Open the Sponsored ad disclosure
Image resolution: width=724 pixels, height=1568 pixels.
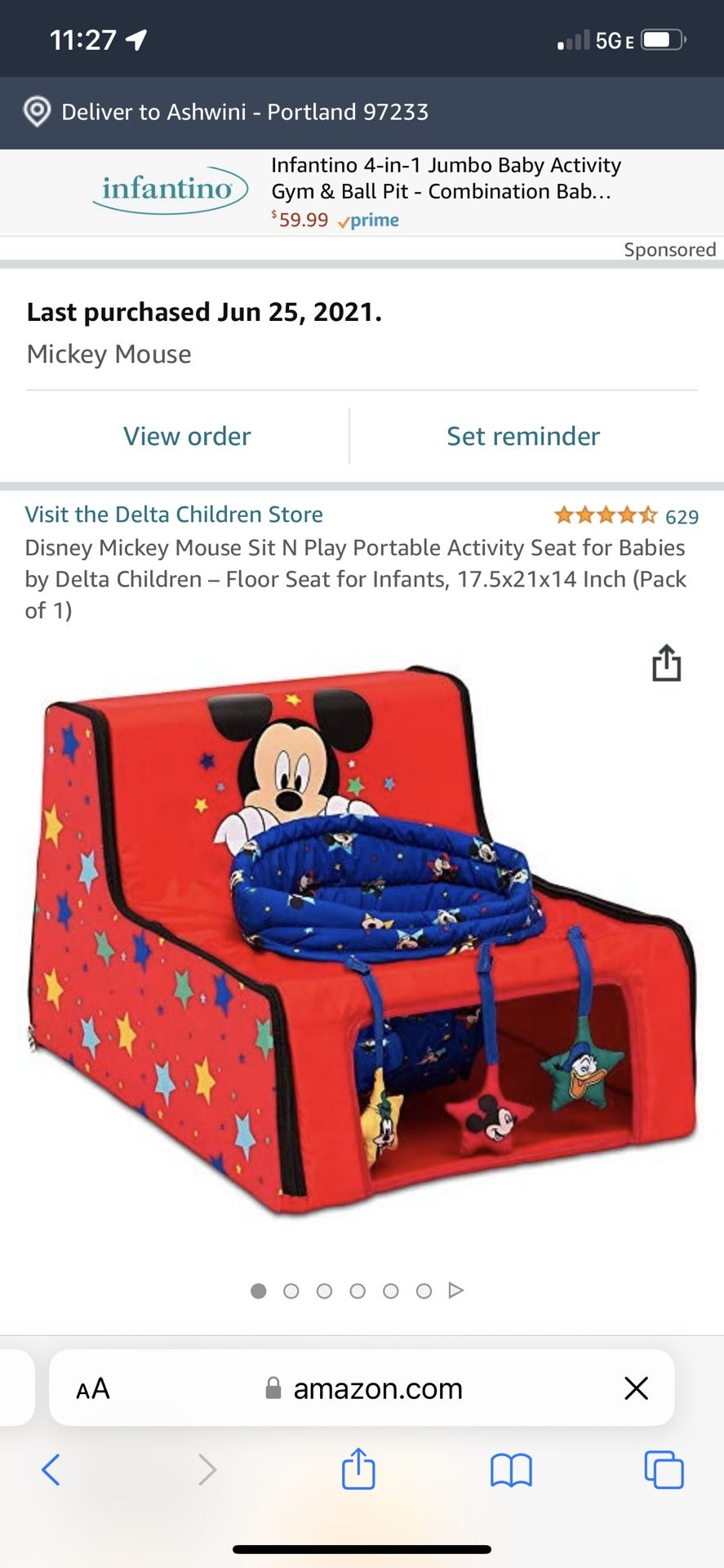pos(670,249)
